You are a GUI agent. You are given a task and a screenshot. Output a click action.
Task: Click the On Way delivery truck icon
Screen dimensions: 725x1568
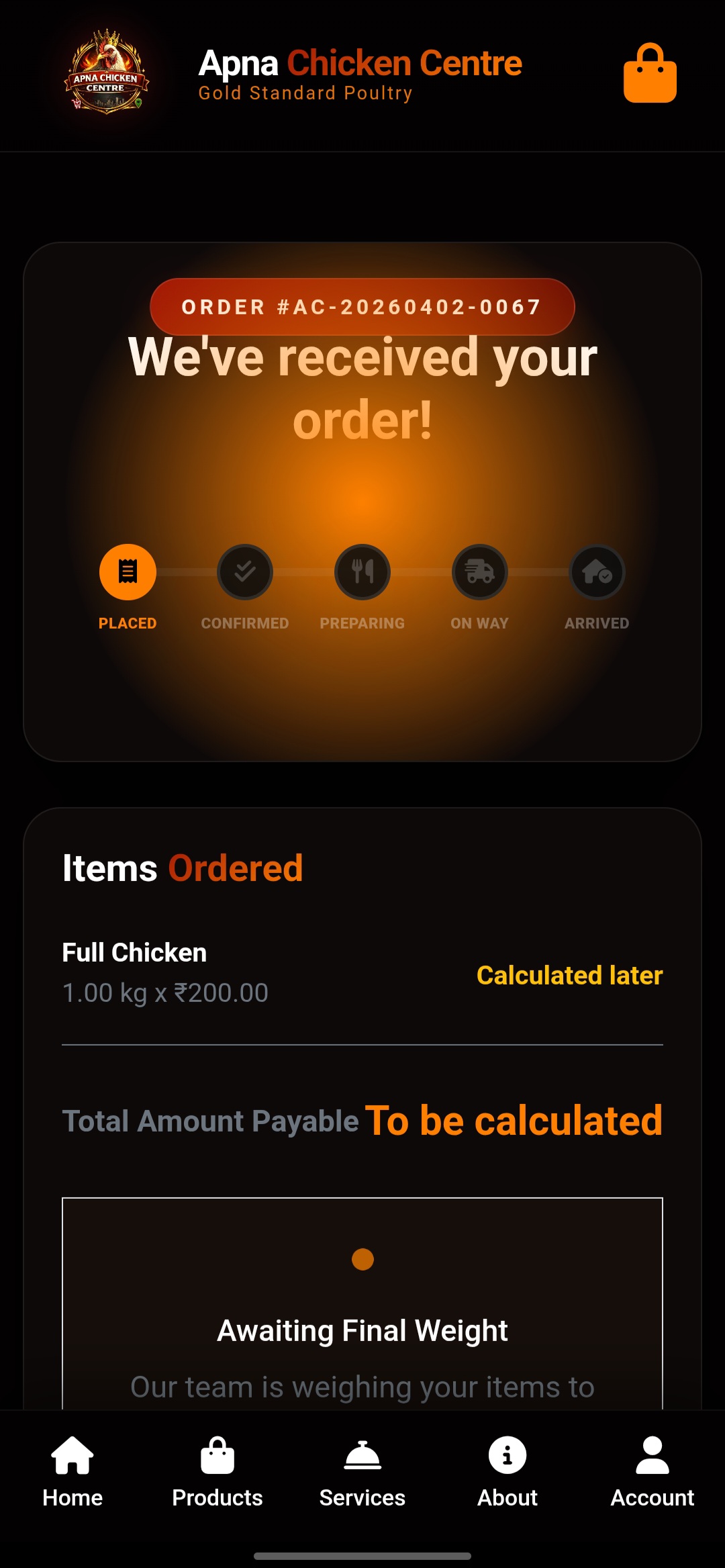coord(479,571)
